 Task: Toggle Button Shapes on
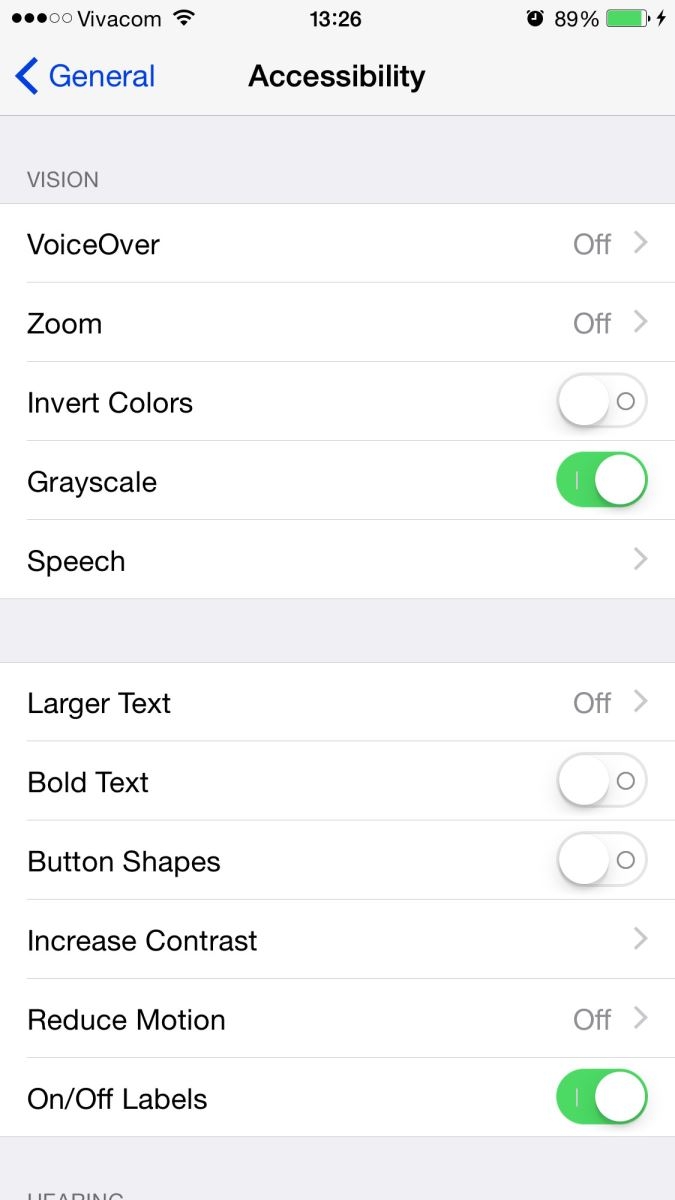coord(601,860)
